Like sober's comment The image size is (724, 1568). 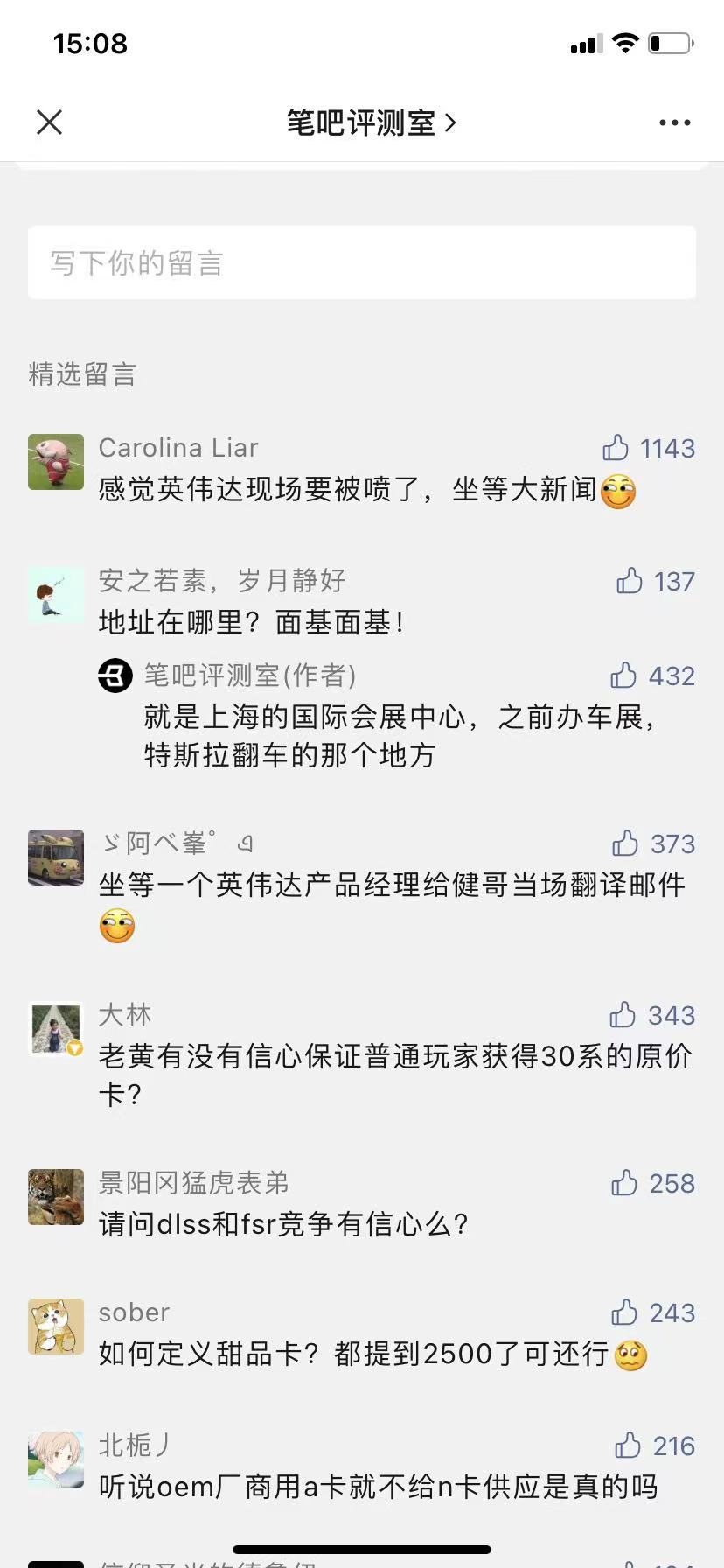click(x=624, y=1312)
